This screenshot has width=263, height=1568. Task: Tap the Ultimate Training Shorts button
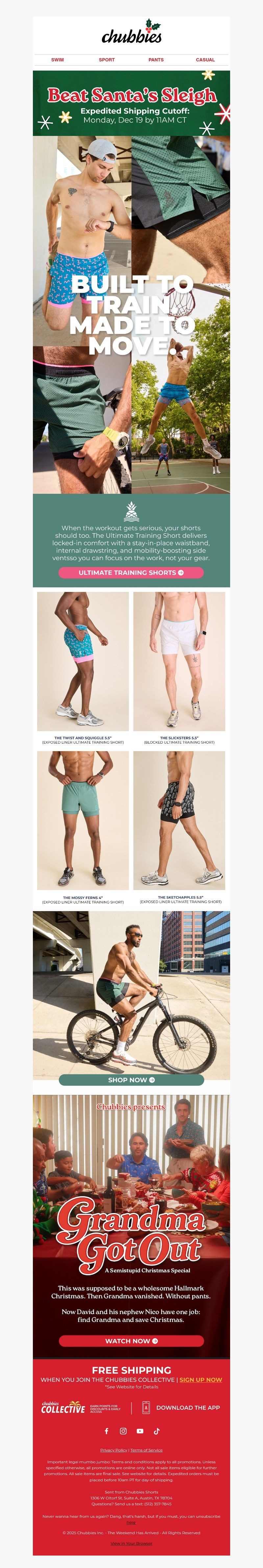131,572
